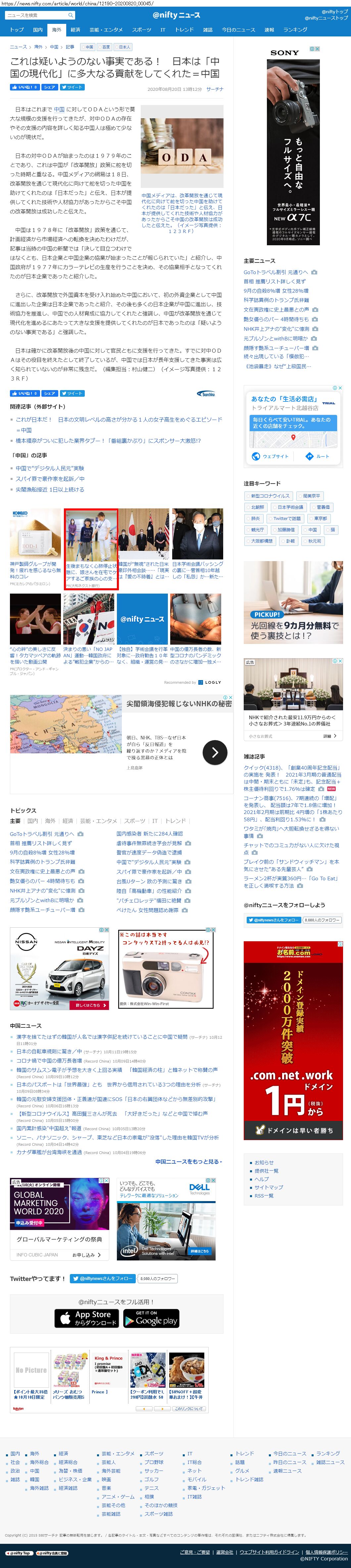Open 中国で"デジタル人民元"実験 related article
Image resolution: width=351 pixels, height=1568 pixels.
pyautogui.click(x=50, y=468)
